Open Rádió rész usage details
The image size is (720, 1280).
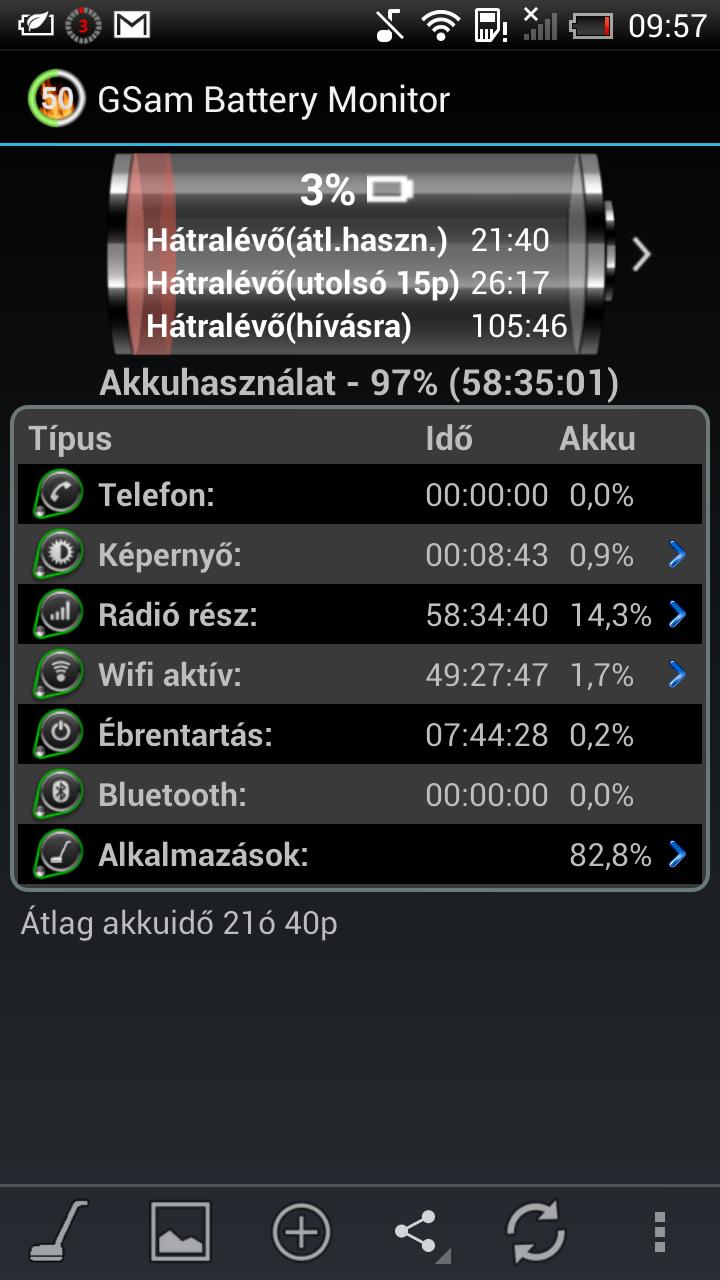[x=360, y=614]
